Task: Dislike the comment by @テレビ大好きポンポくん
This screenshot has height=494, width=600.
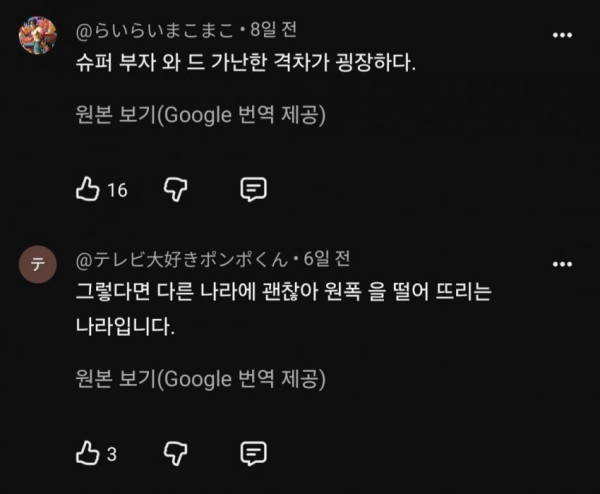Action: (x=176, y=454)
